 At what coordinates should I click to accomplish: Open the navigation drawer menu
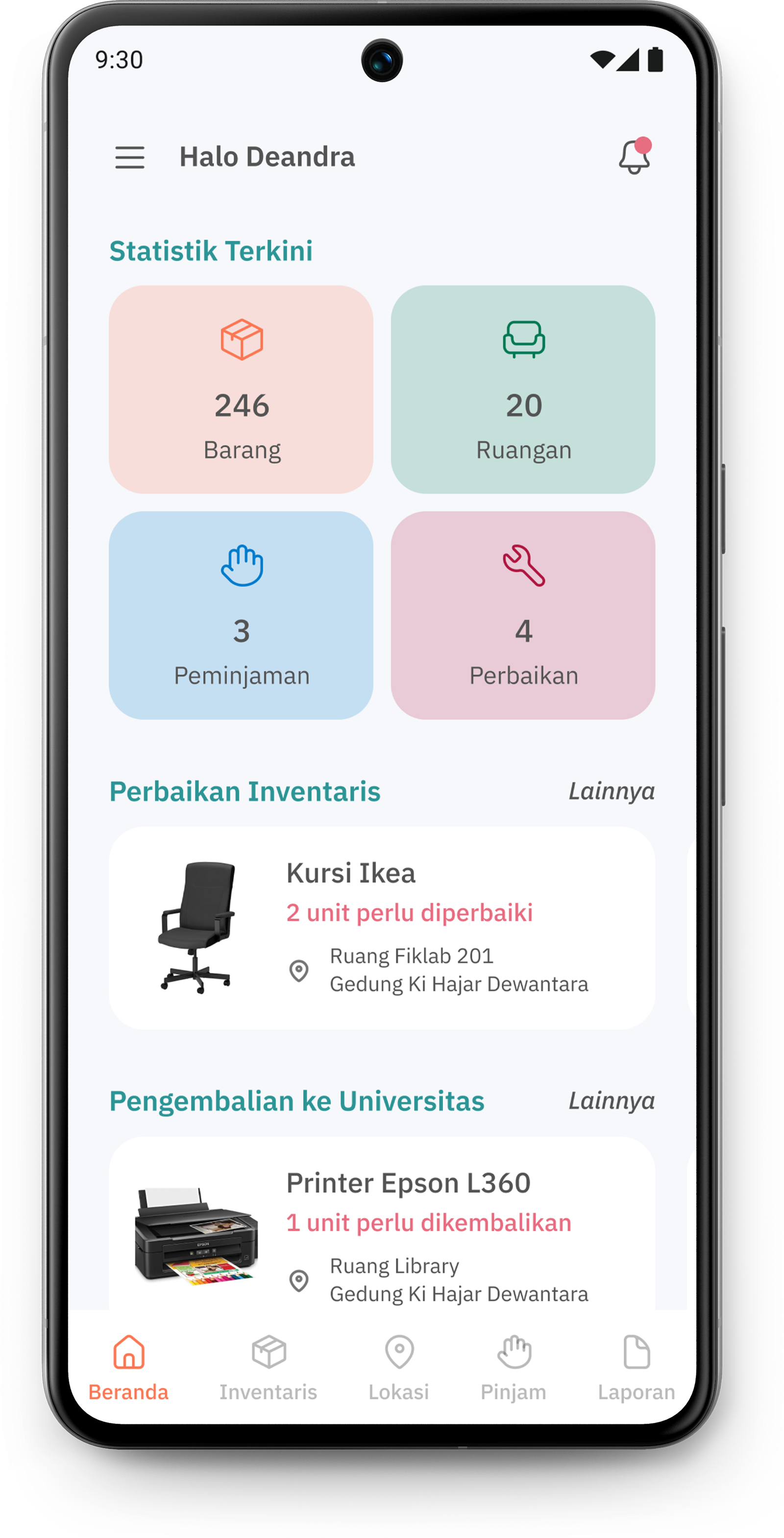pyautogui.click(x=130, y=157)
